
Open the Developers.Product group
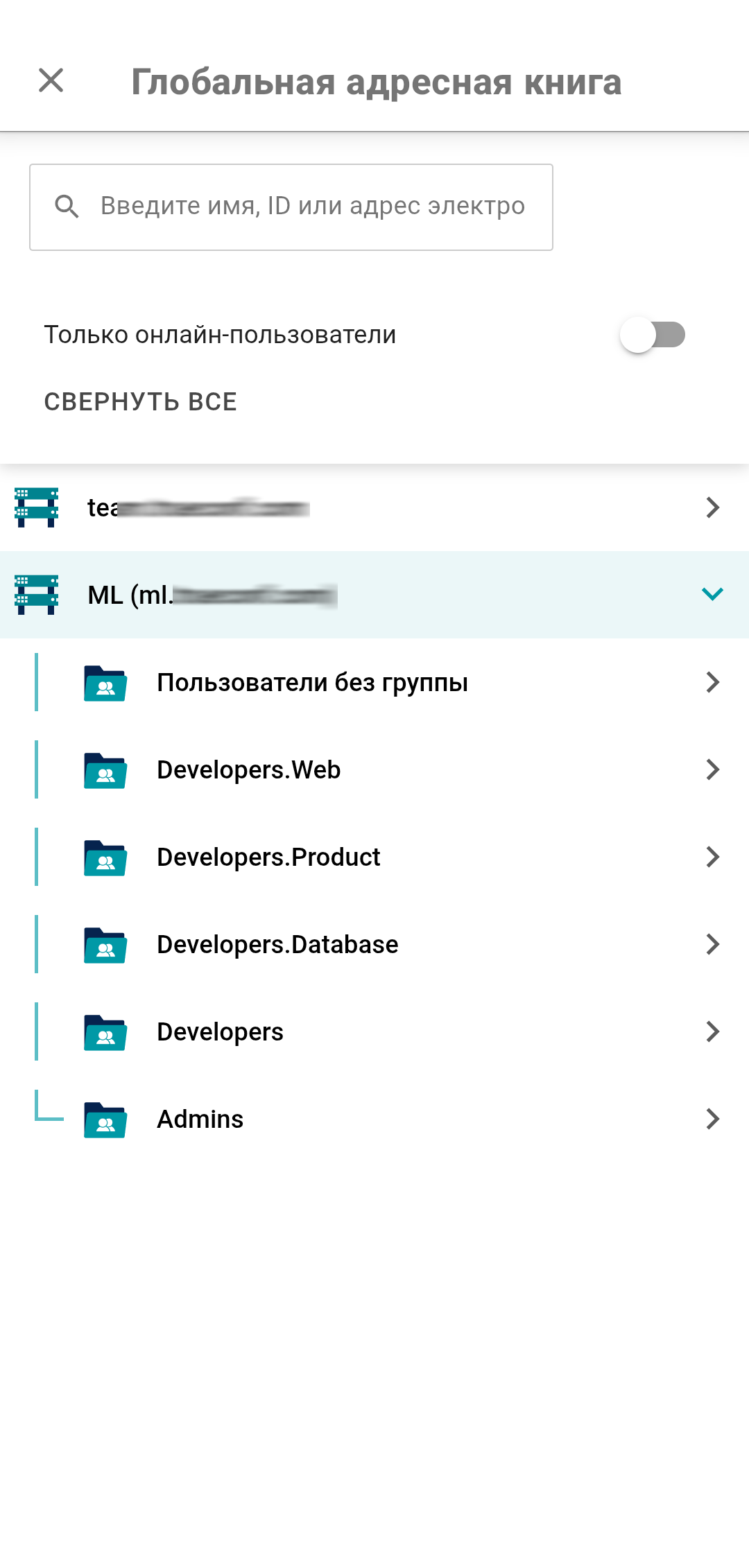click(x=374, y=857)
